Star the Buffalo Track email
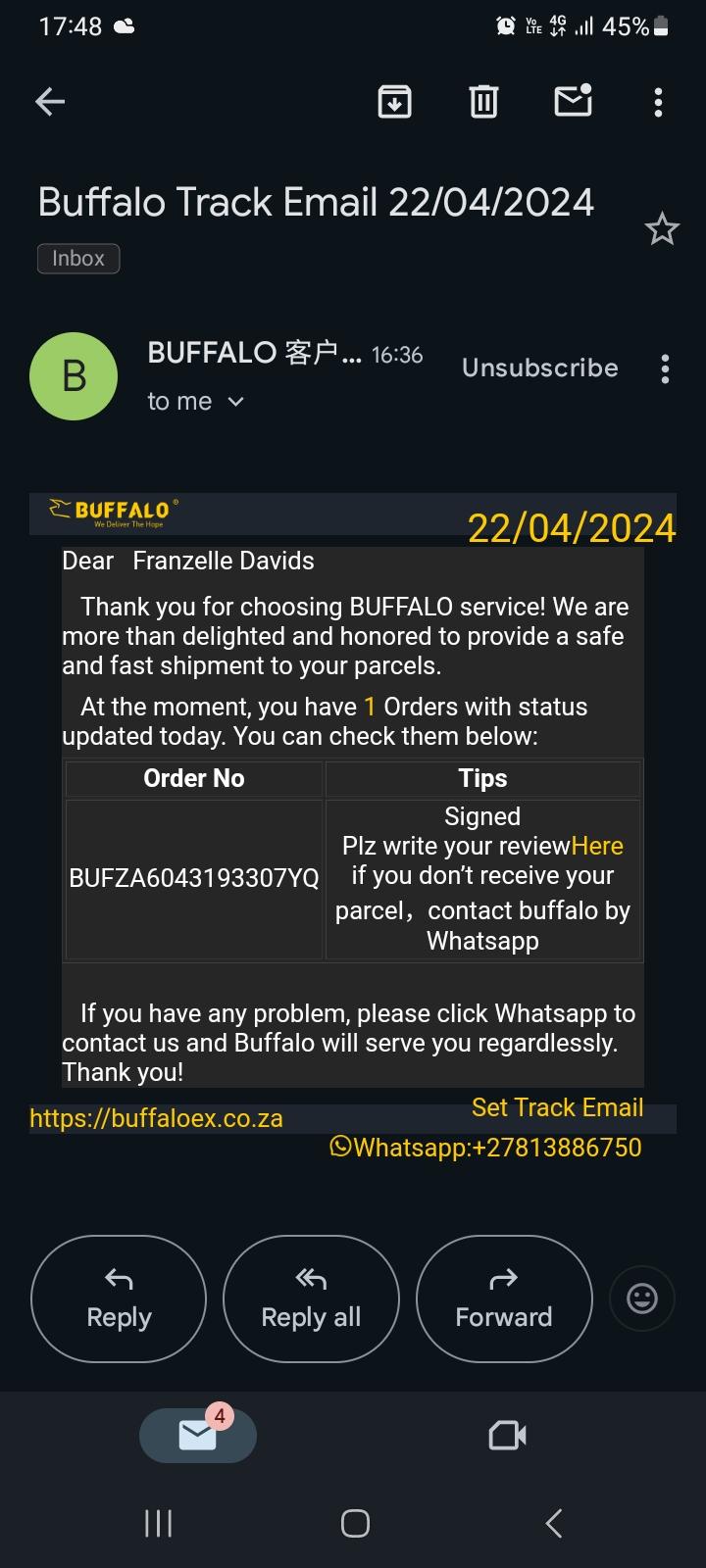 pos(662,229)
